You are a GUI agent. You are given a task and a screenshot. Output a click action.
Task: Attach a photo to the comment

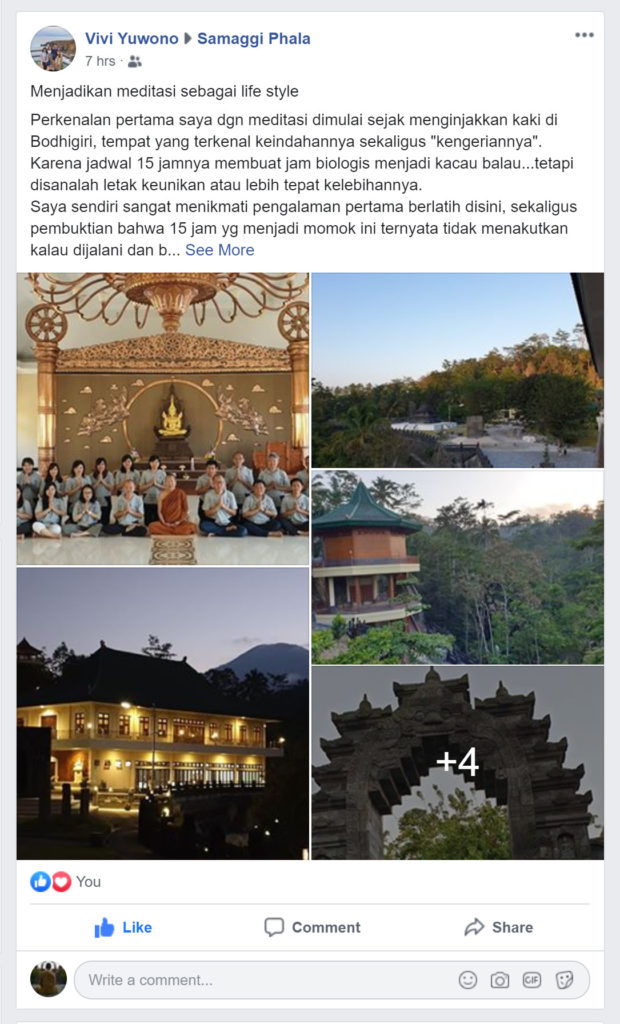point(499,980)
